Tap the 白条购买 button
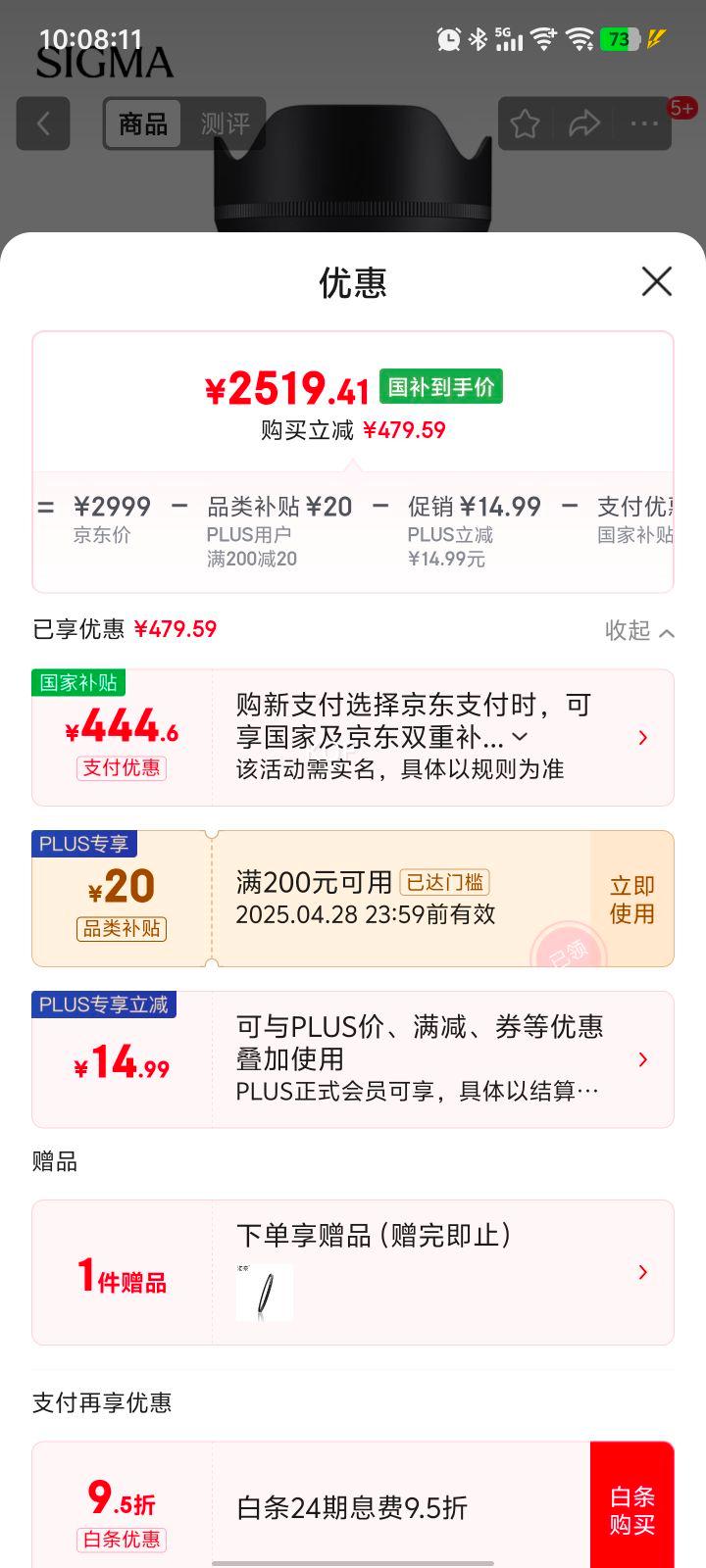Screen dimensions: 706x1568 (631, 1510)
